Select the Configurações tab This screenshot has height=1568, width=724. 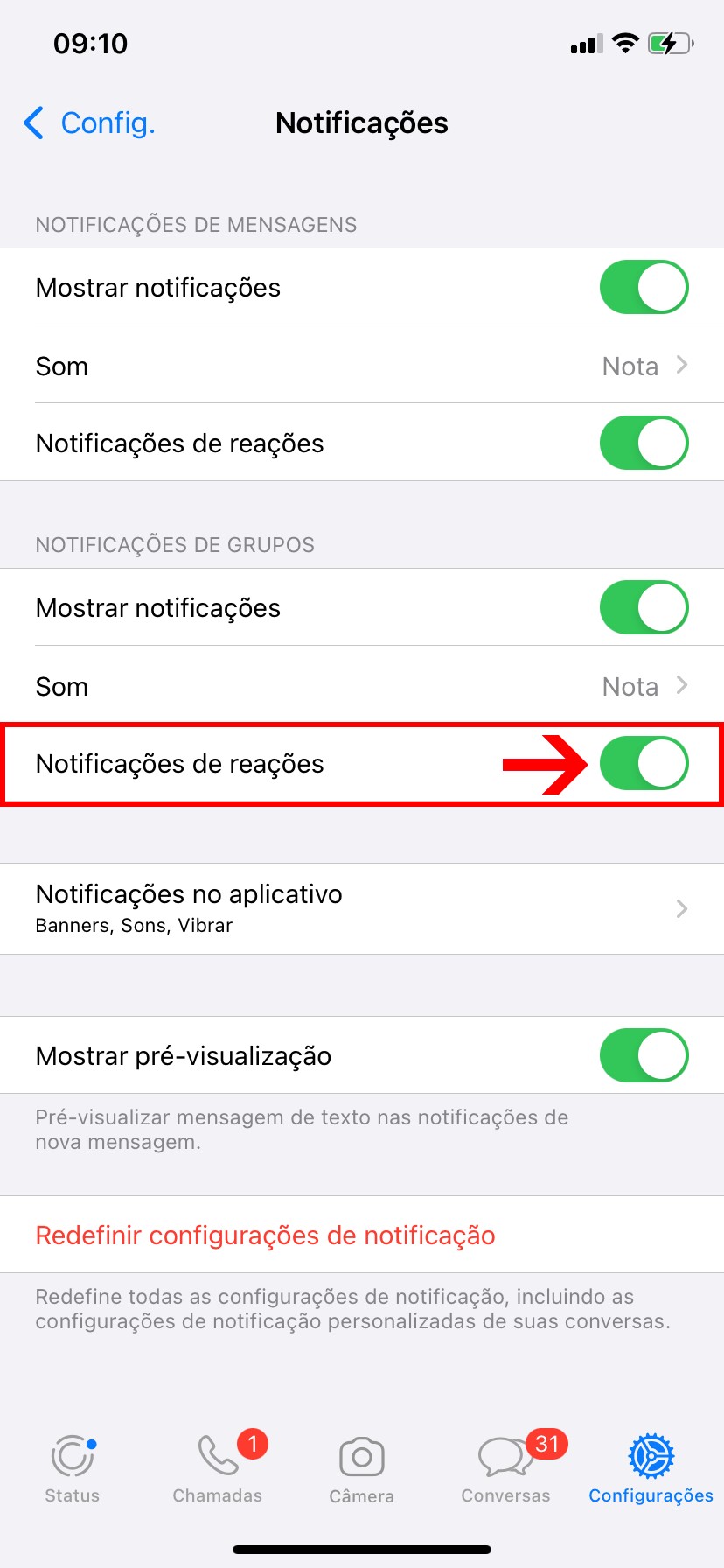click(651, 1468)
